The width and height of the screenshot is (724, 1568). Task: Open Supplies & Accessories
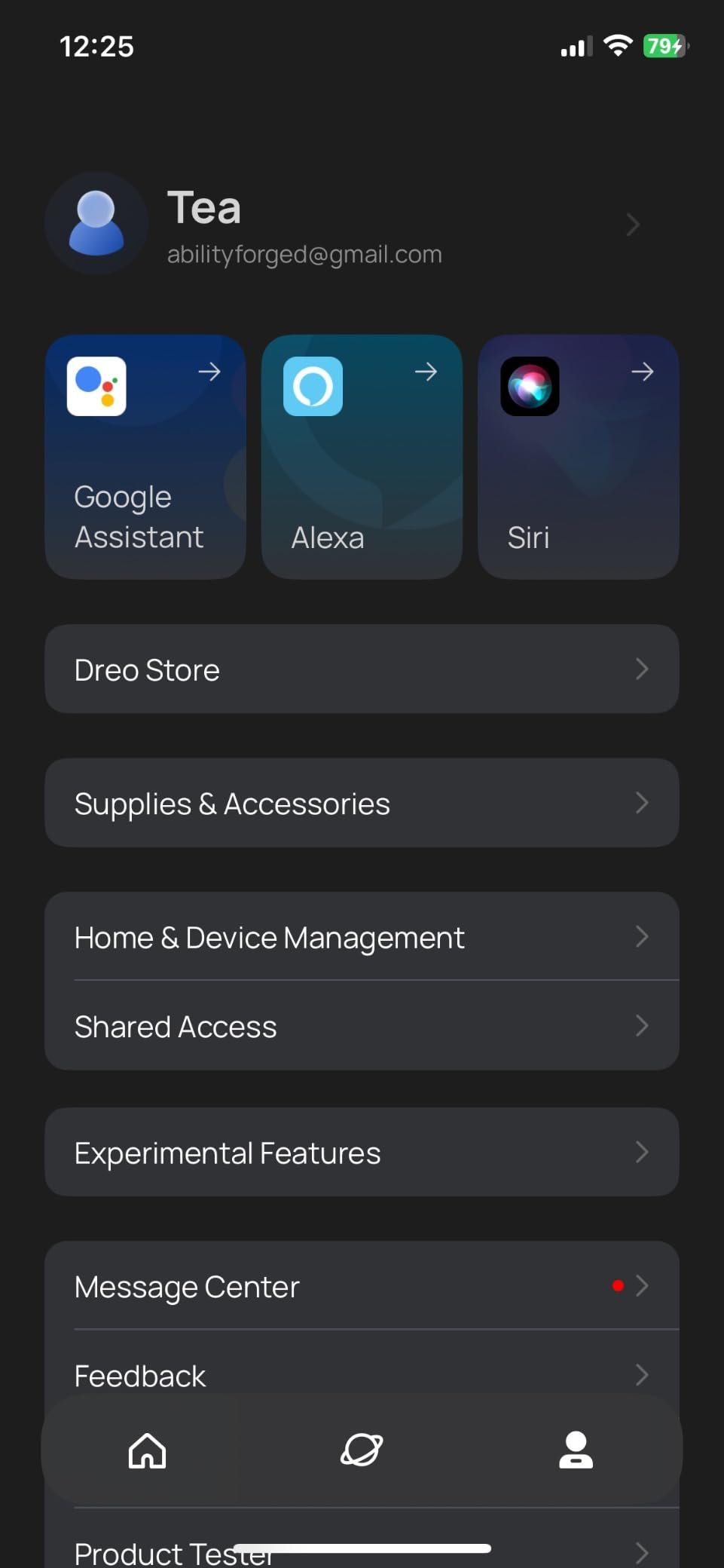(x=362, y=803)
